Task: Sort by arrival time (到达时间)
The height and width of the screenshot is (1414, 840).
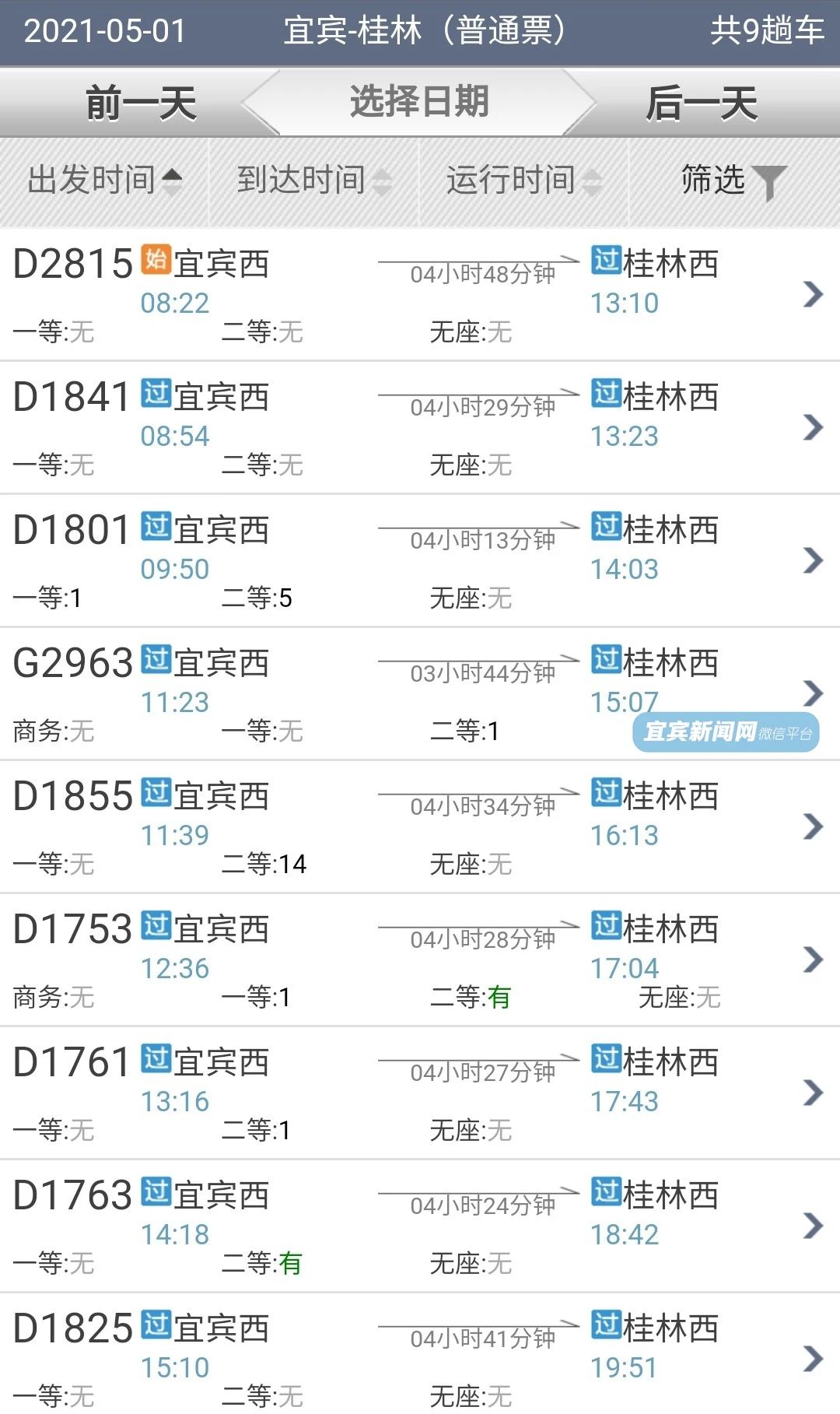Action: (313, 181)
